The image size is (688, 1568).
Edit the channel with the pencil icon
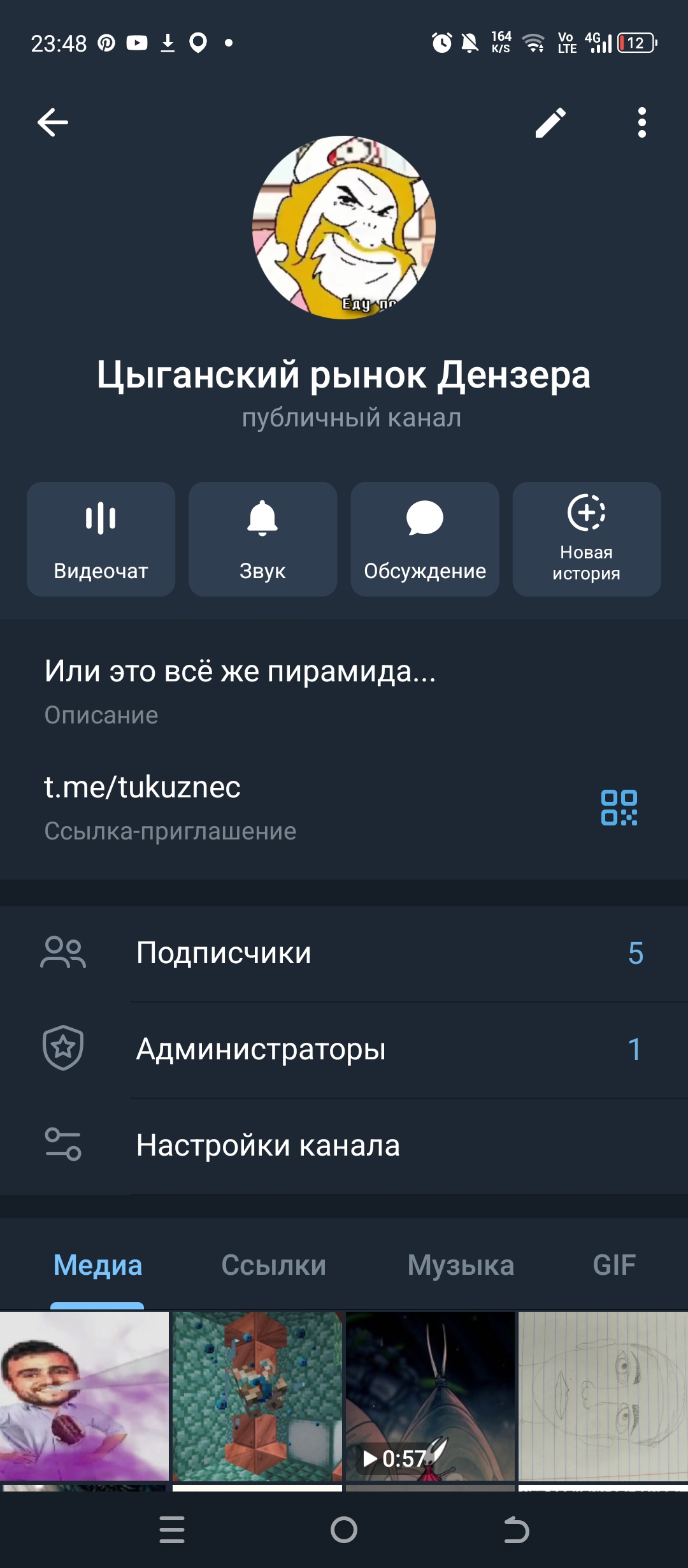550,122
